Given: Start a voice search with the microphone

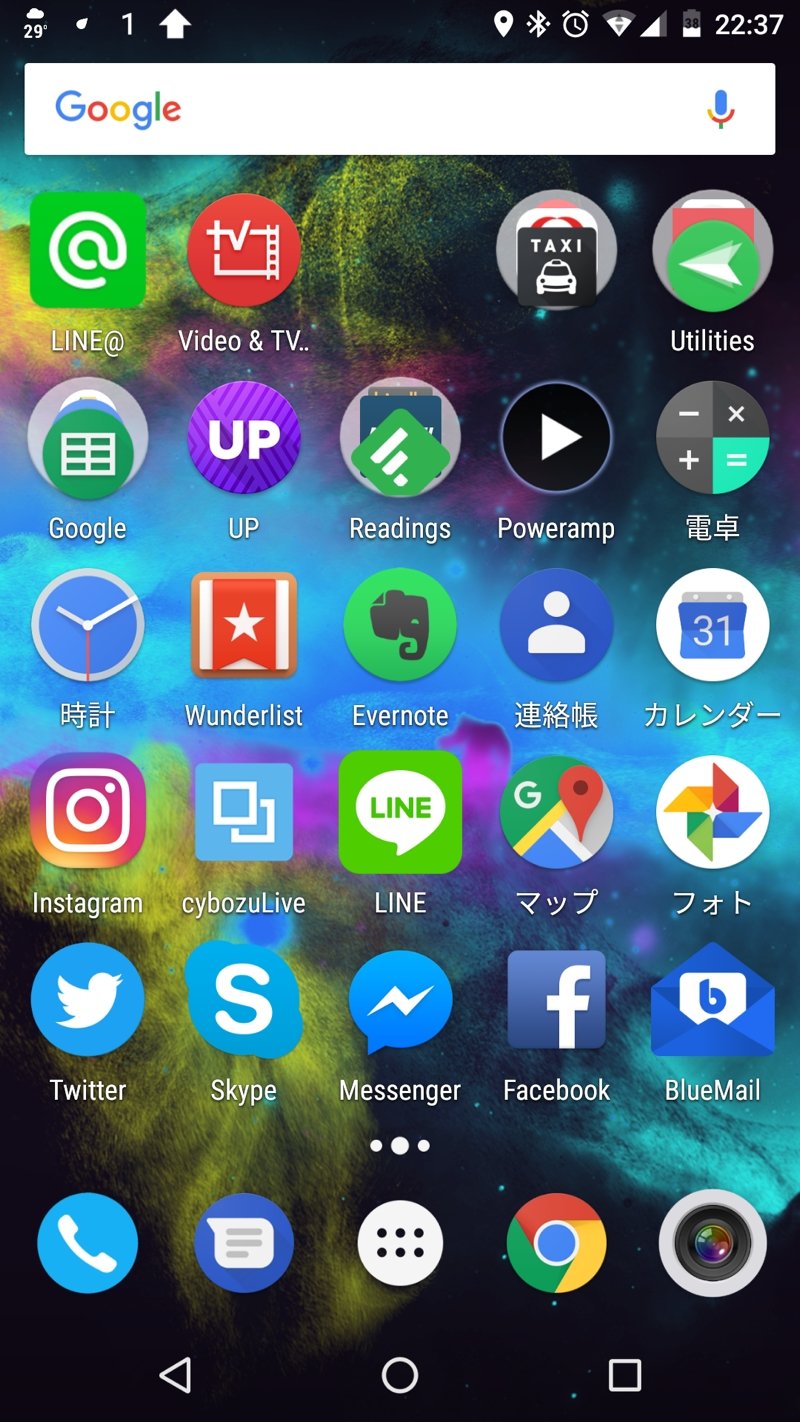Looking at the screenshot, I should pos(719,108).
